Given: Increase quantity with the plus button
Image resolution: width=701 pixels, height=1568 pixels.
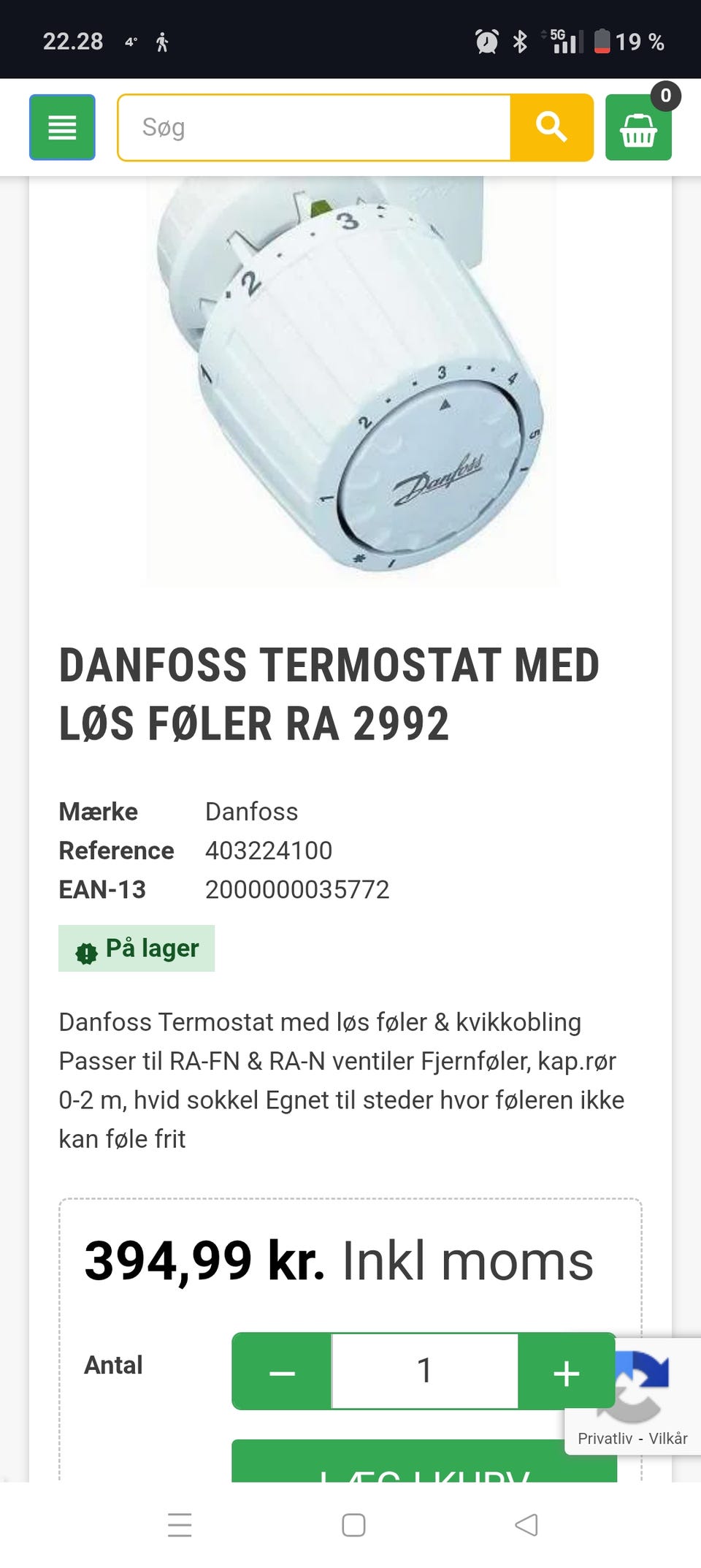Looking at the screenshot, I should coord(567,1371).
